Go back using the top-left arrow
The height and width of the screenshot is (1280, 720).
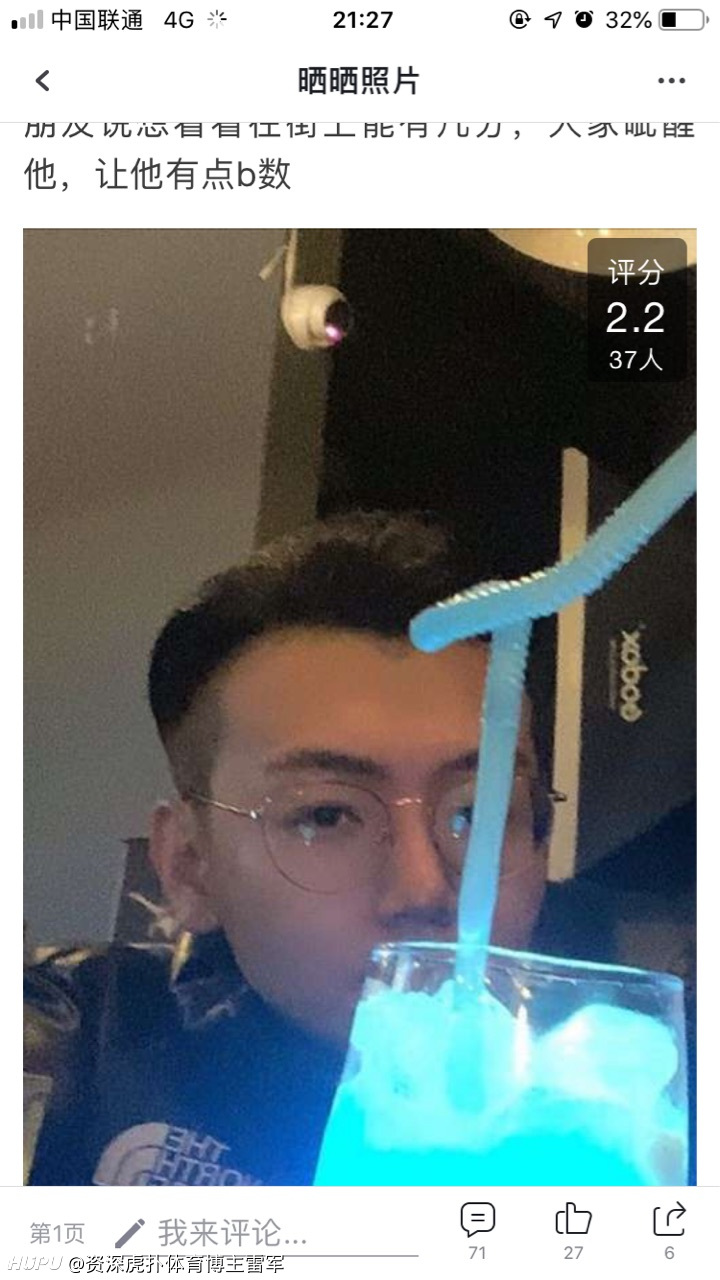(x=42, y=81)
